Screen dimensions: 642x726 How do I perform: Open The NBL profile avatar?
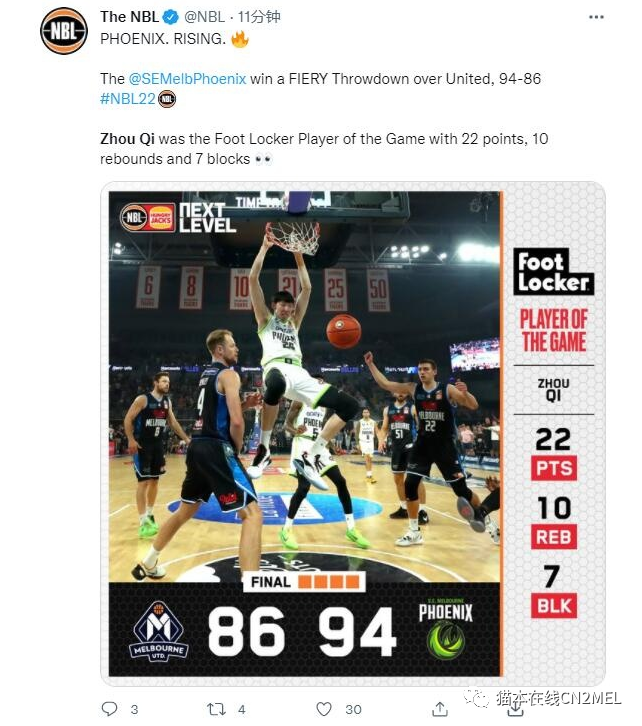coord(64,31)
